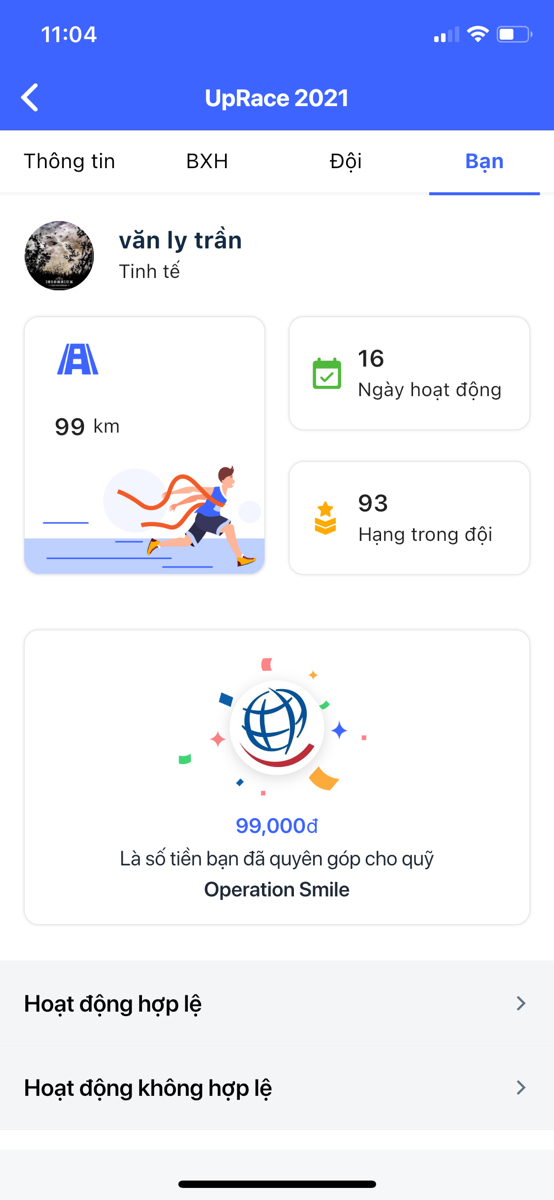Open Hoạt động hợp lệ list
Screen dimensions: 554x1200
[277, 1004]
